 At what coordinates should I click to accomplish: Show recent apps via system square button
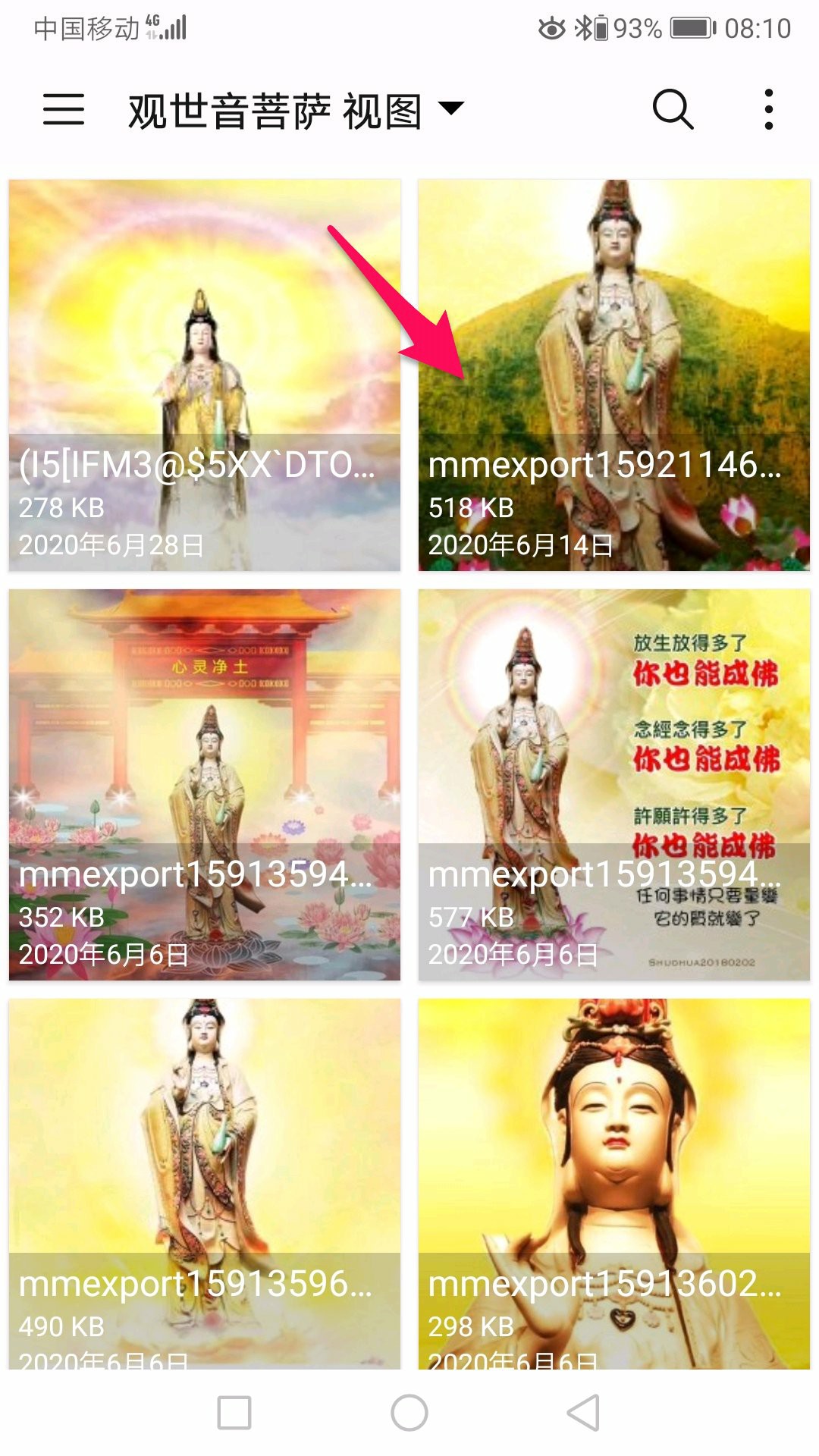click(x=234, y=1413)
